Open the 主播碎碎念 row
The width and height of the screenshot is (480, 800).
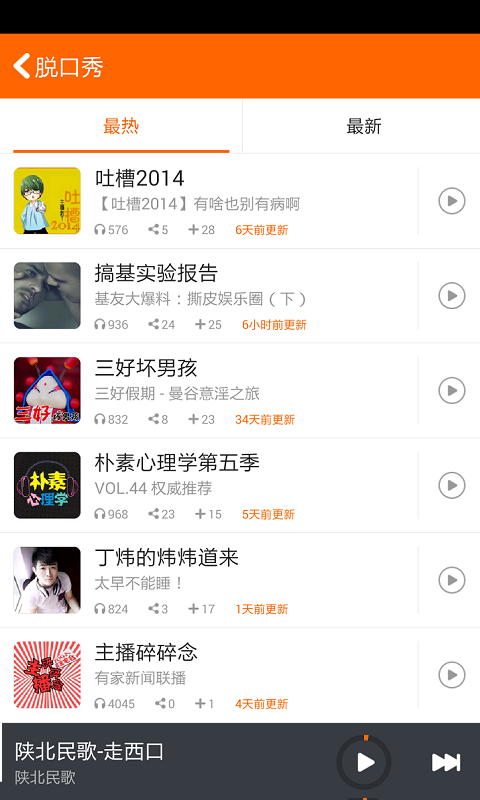(209, 676)
